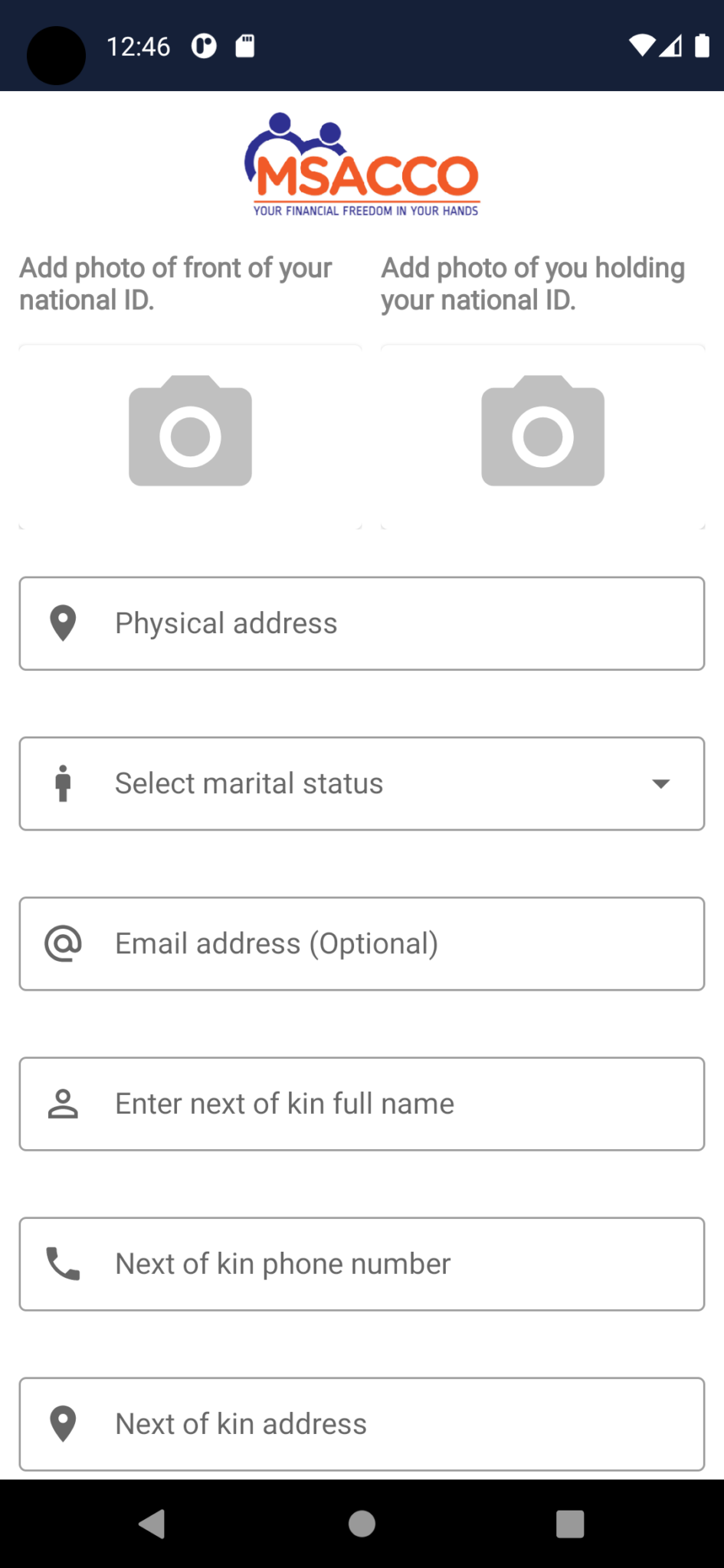Tap the Next of kin address field
The width and height of the screenshot is (724, 1568).
pyautogui.click(x=362, y=1423)
